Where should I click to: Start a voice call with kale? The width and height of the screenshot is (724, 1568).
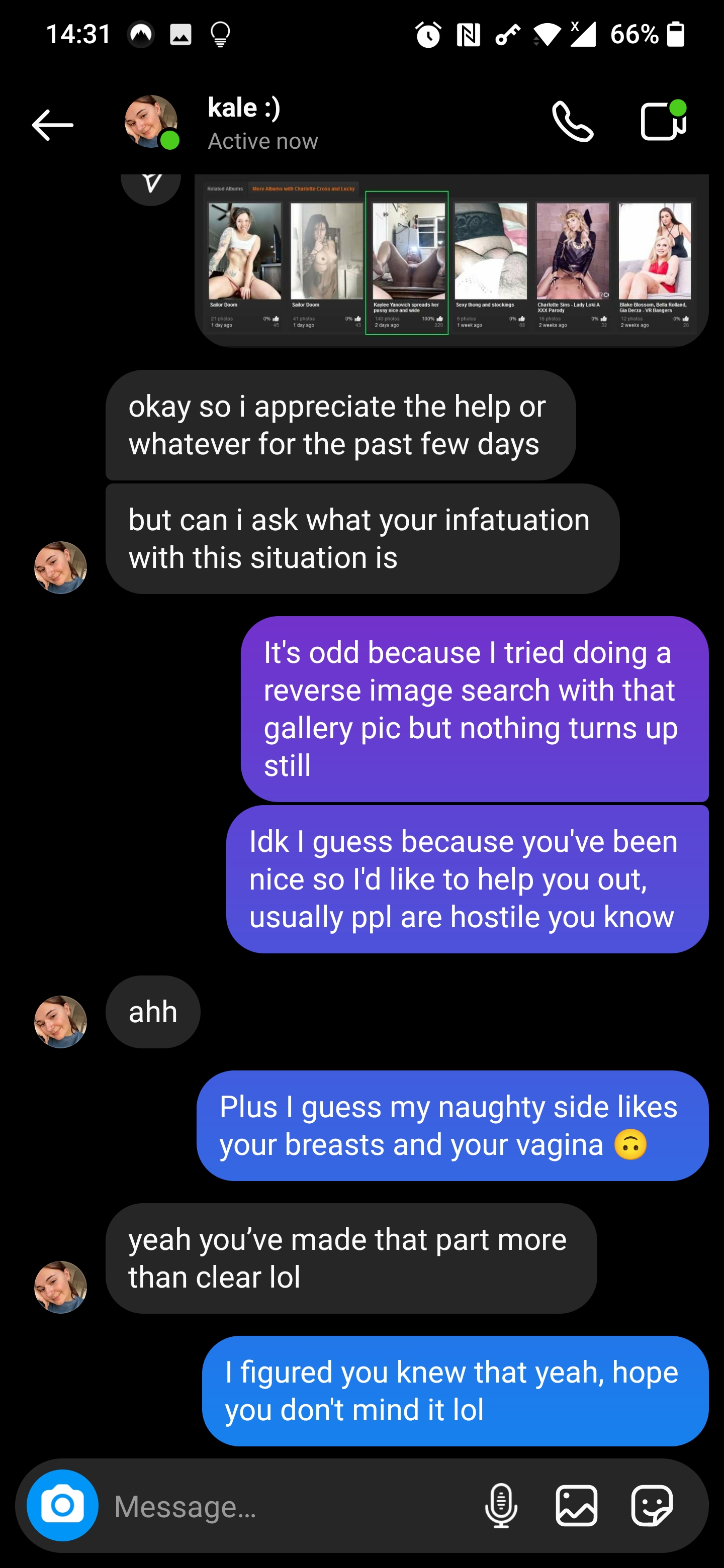(573, 122)
